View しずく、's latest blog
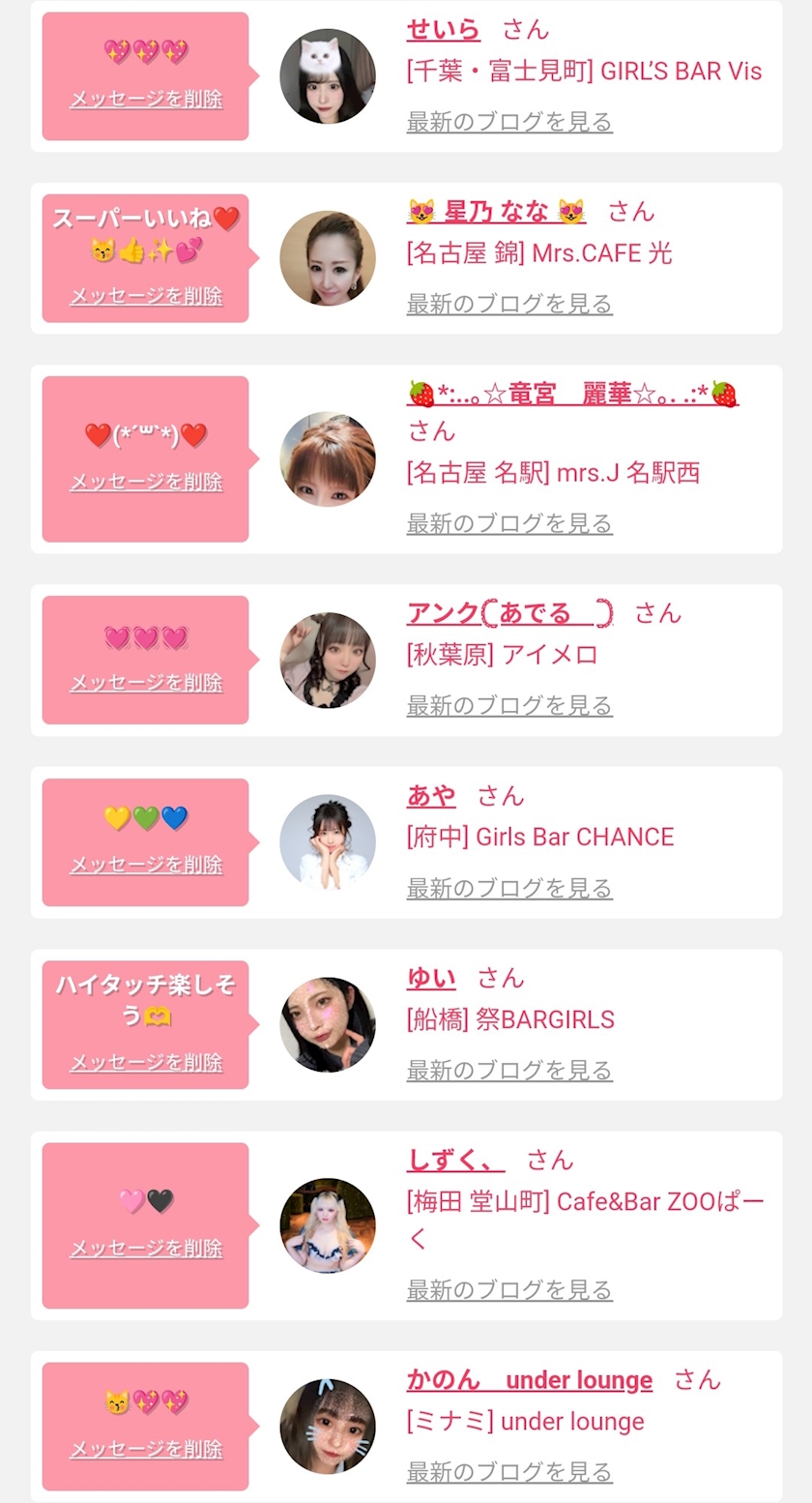 (509, 1290)
